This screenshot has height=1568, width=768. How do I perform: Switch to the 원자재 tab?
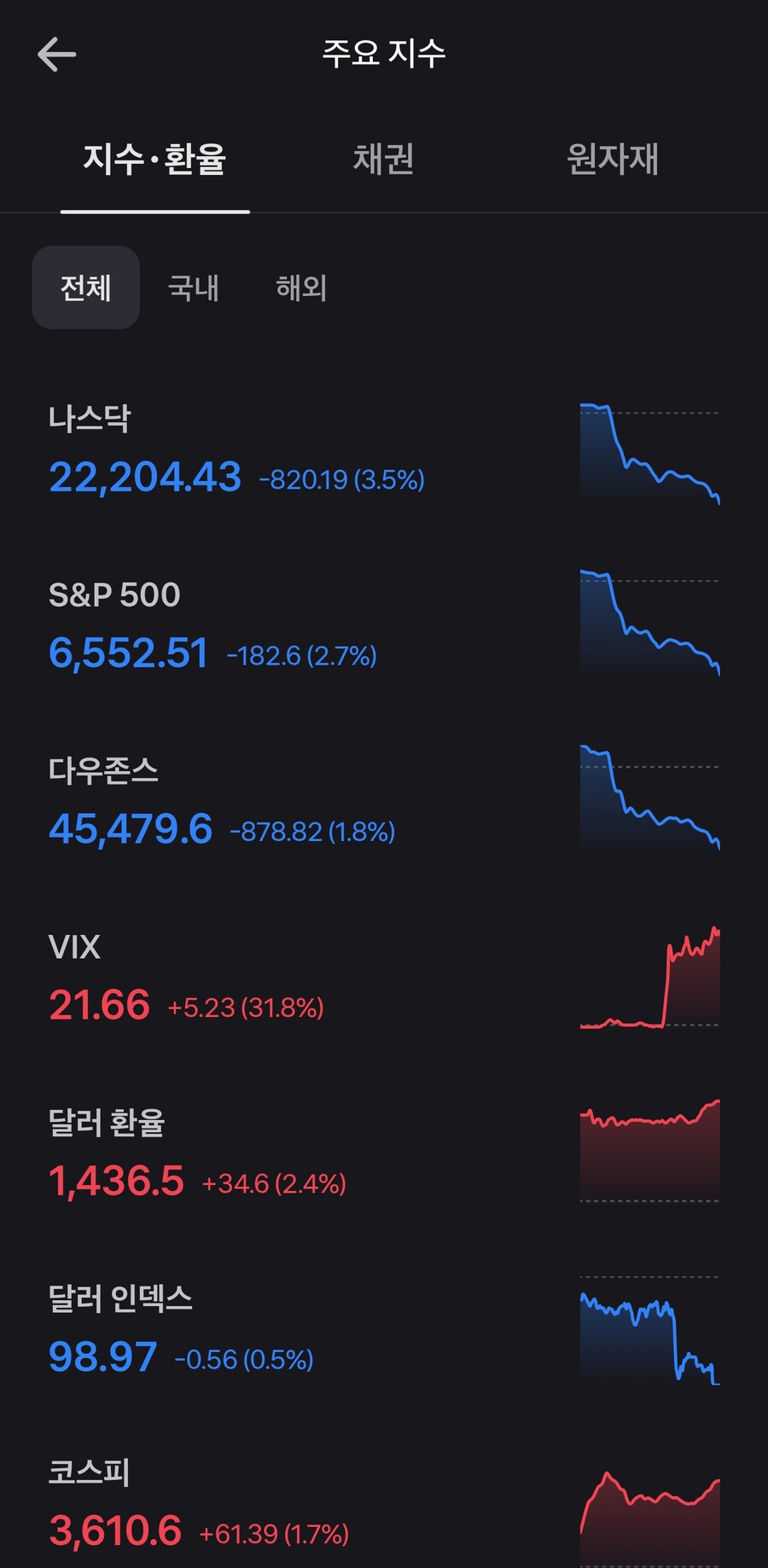click(612, 160)
